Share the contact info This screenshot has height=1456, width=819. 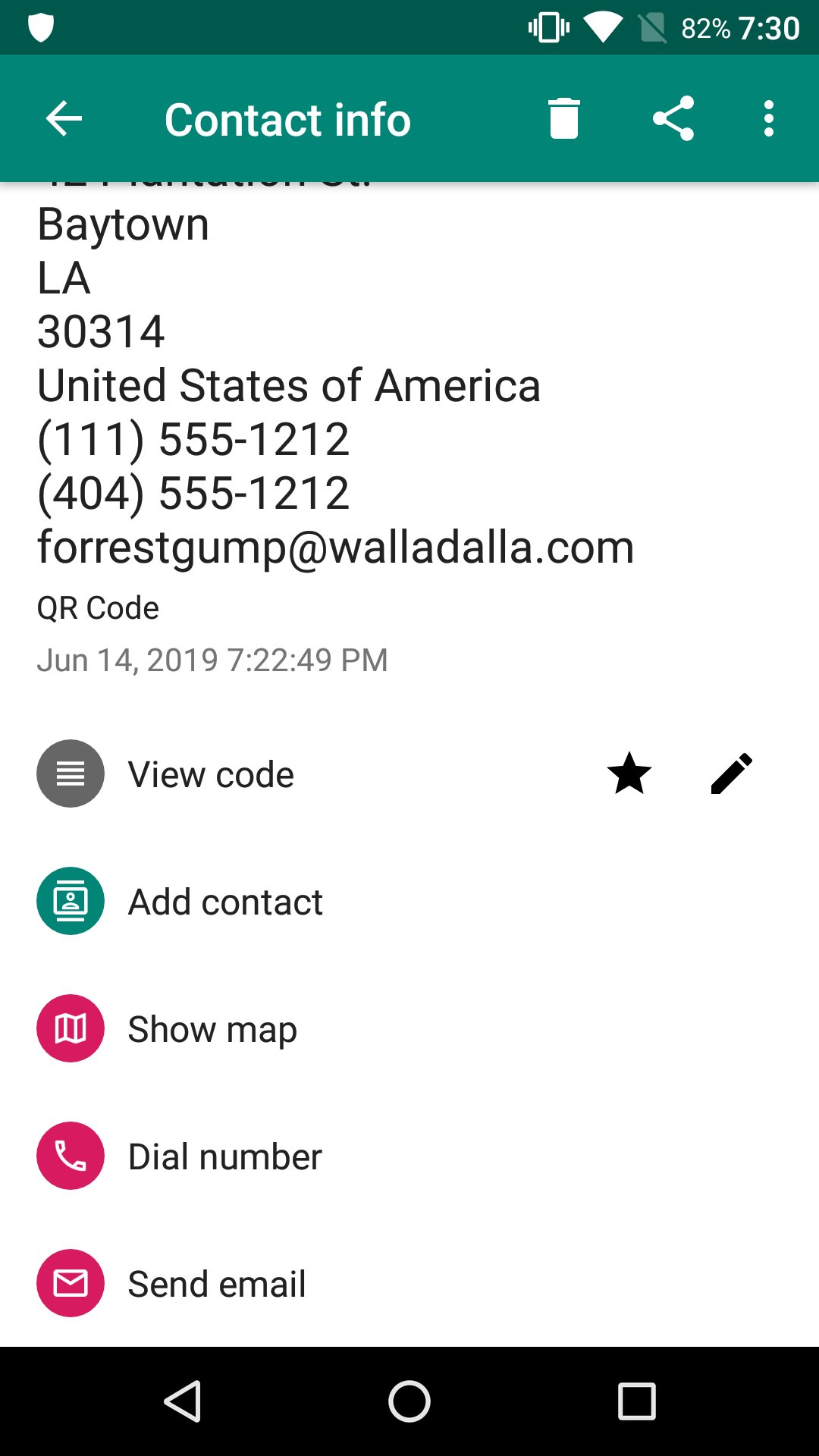673,118
